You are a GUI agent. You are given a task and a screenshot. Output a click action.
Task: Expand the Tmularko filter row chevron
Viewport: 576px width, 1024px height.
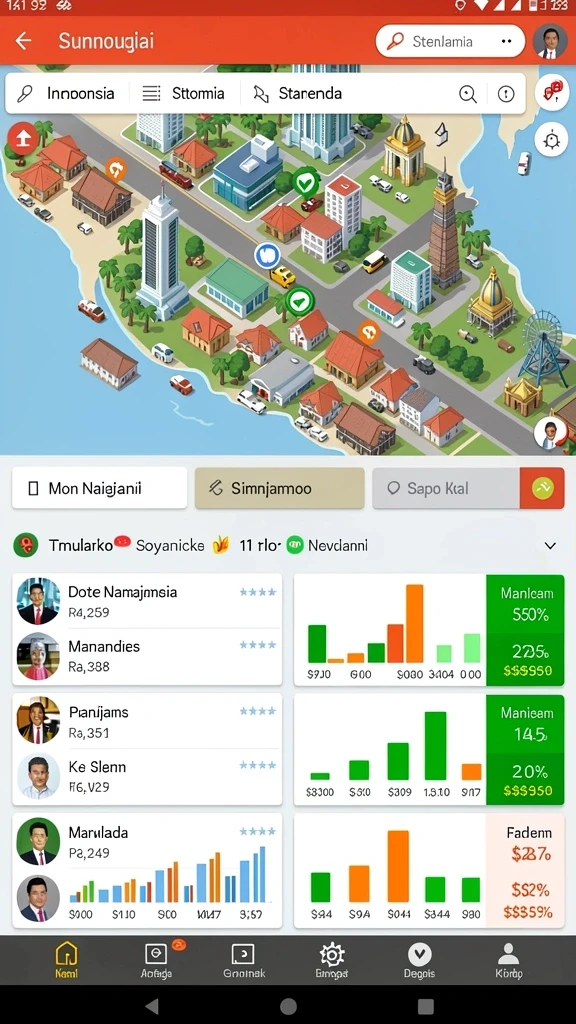pos(551,545)
